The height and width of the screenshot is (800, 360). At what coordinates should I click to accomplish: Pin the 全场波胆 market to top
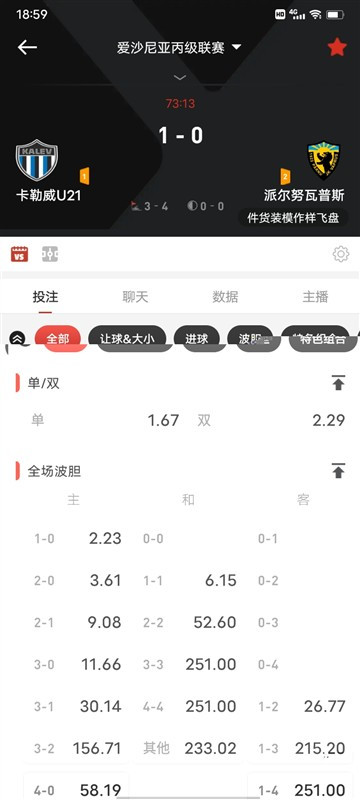(338, 470)
